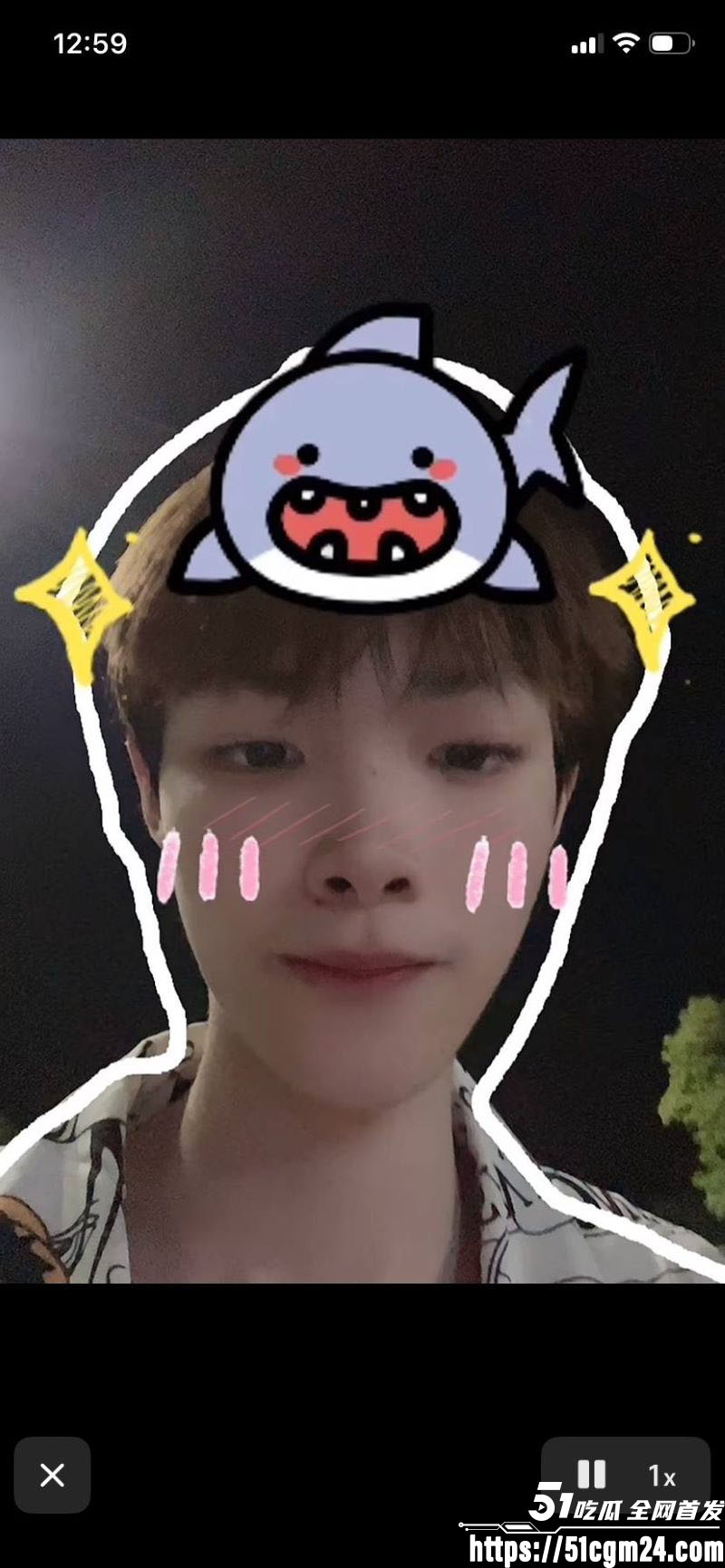Close the video player
This screenshot has width=725, height=1568.
52,1475
